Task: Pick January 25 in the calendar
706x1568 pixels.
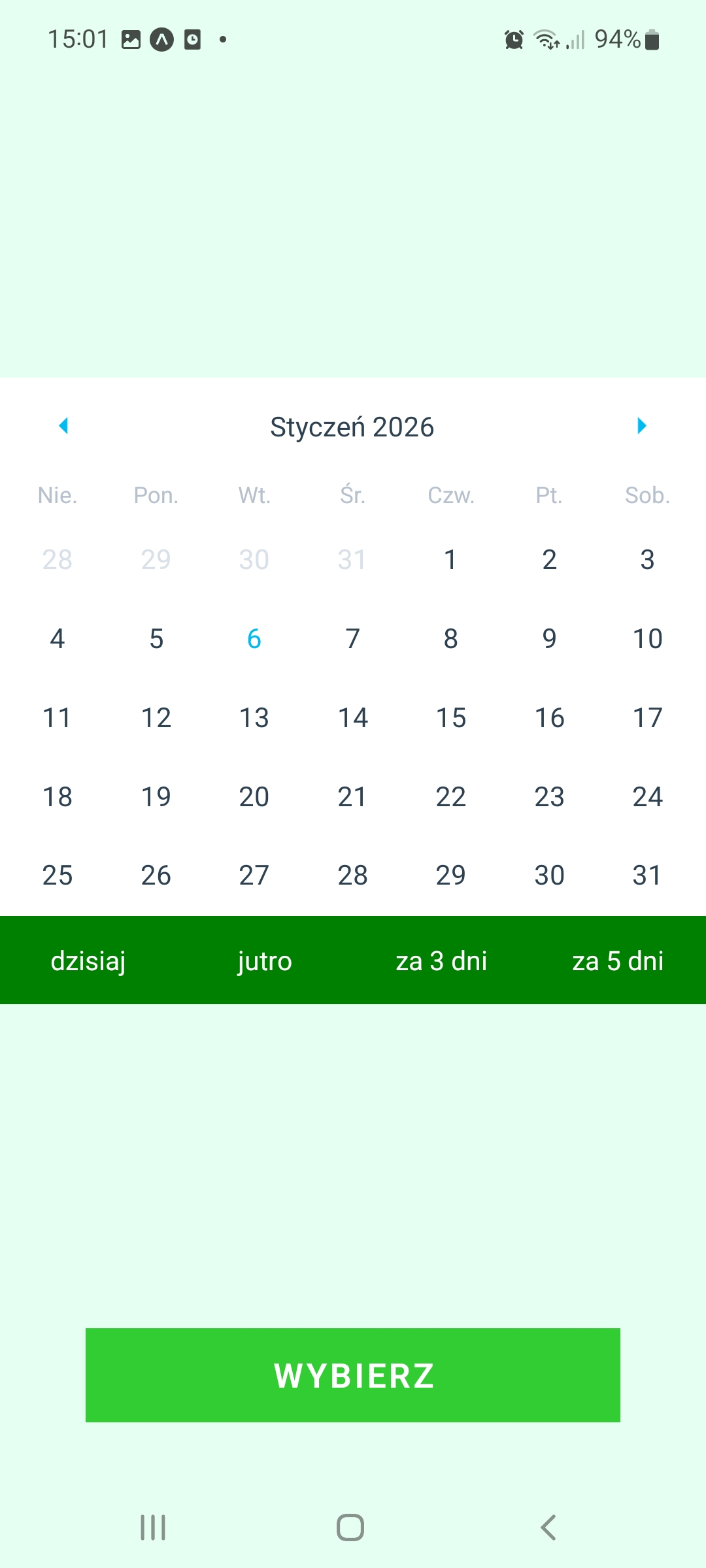Action: [x=58, y=875]
